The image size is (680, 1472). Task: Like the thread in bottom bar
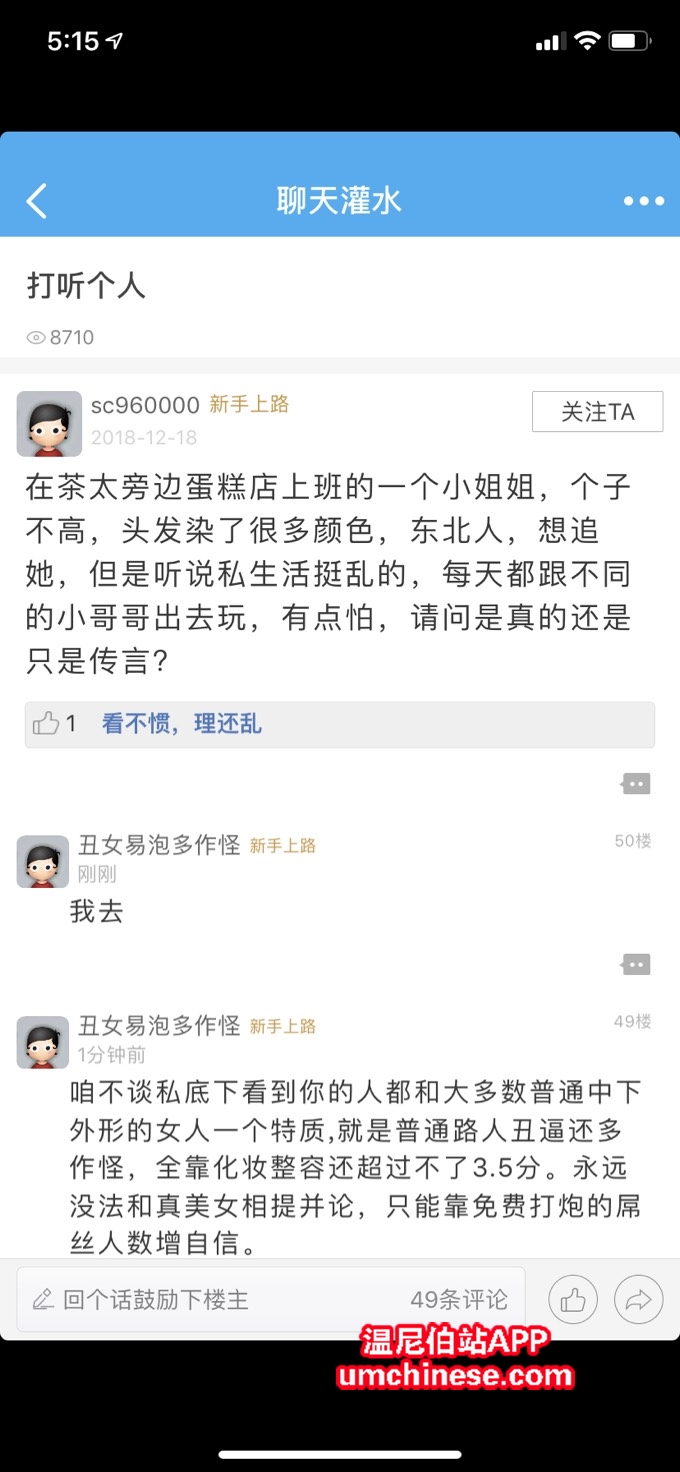pyautogui.click(x=573, y=1300)
